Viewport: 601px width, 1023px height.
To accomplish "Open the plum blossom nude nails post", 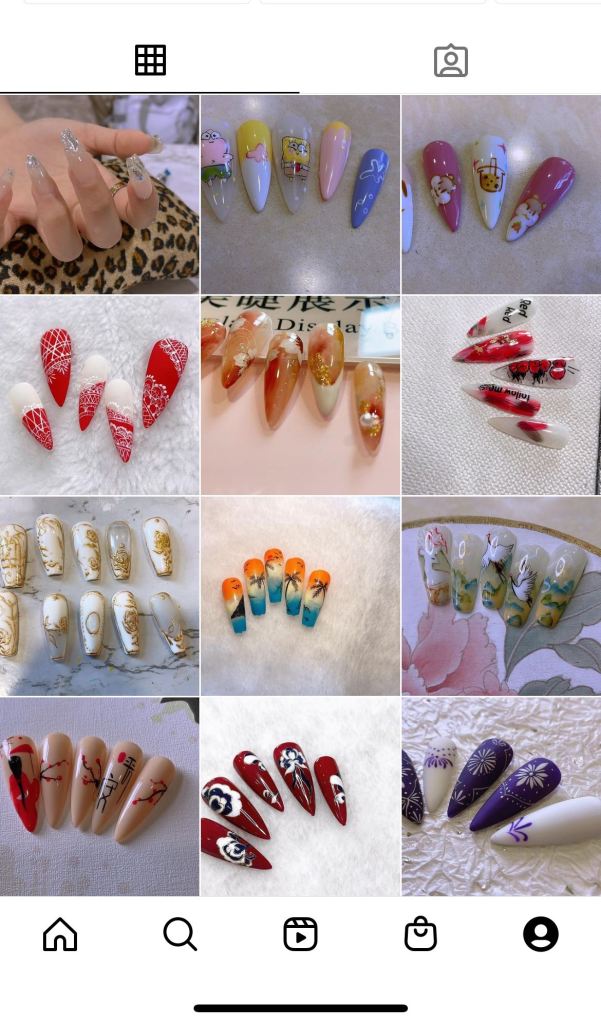I will (x=99, y=796).
